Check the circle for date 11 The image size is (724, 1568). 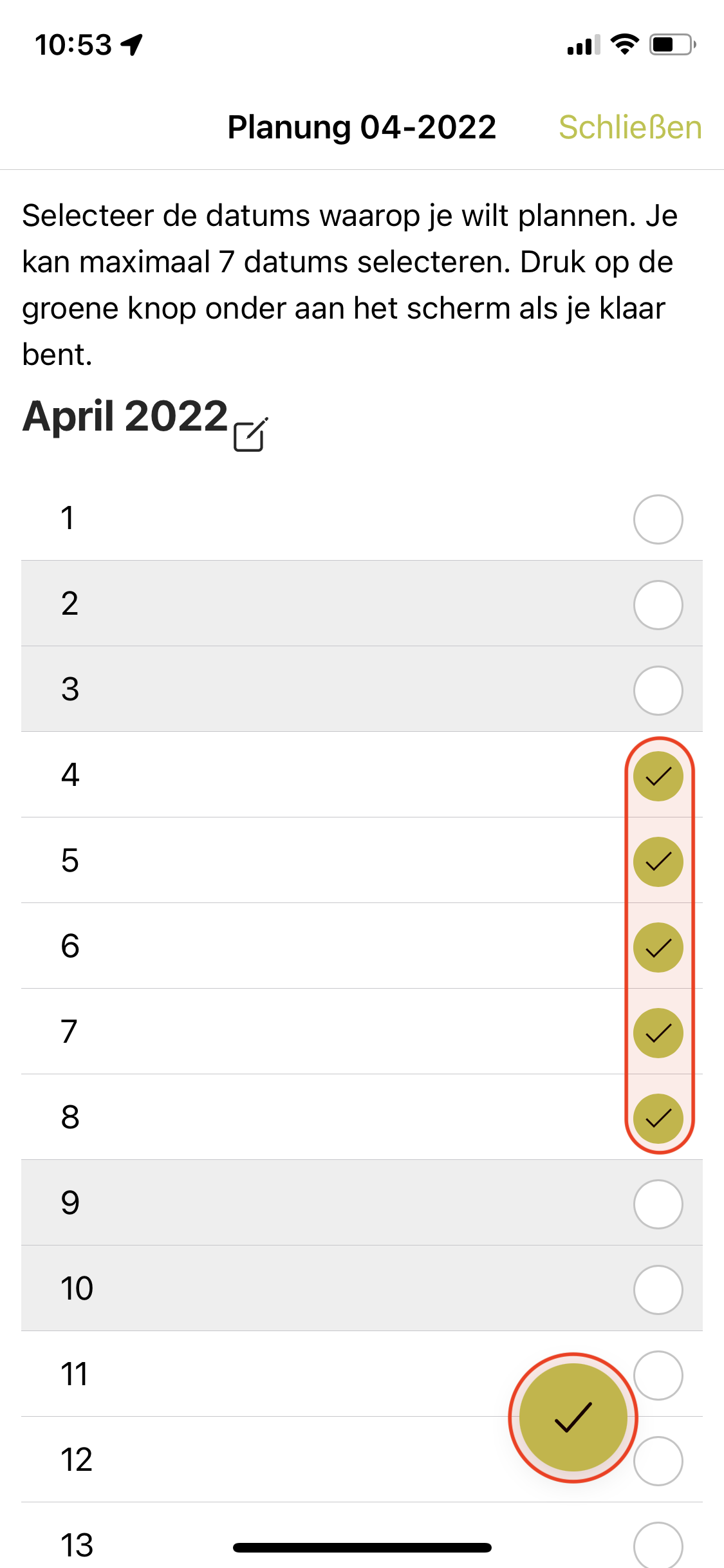tap(658, 1375)
